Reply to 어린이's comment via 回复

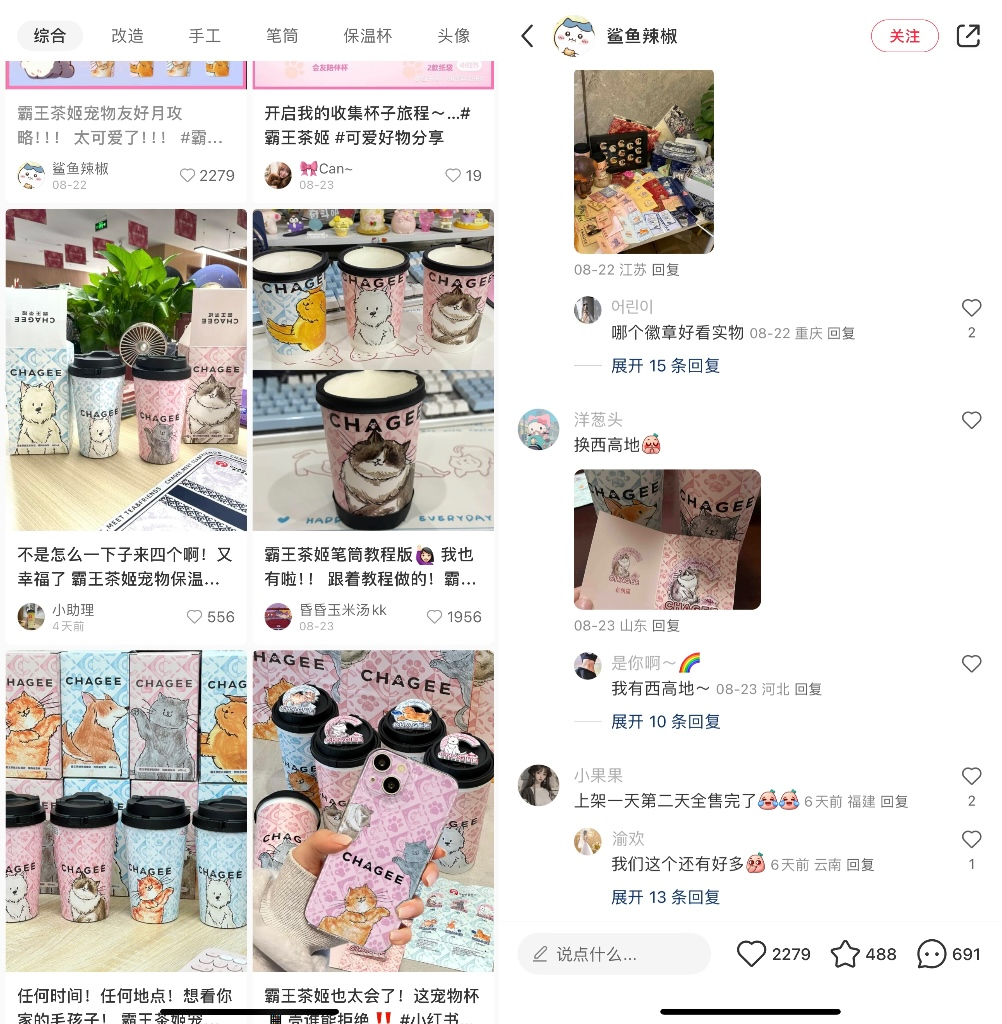(x=842, y=334)
